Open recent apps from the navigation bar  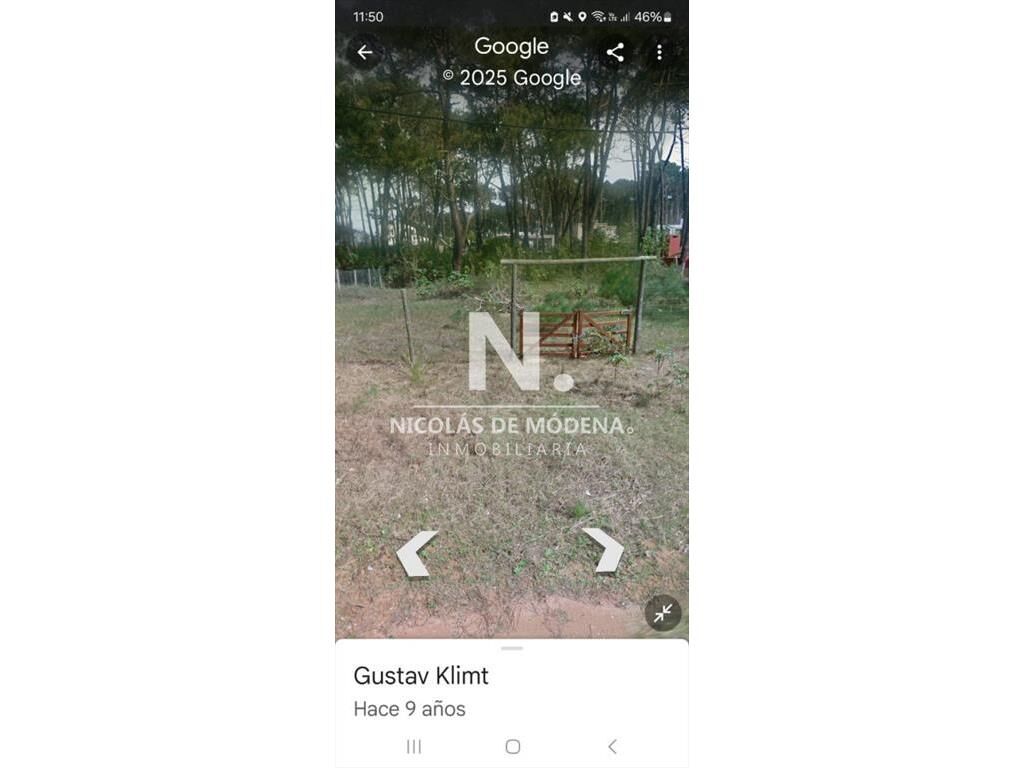pyautogui.click(x=413, y=746)
